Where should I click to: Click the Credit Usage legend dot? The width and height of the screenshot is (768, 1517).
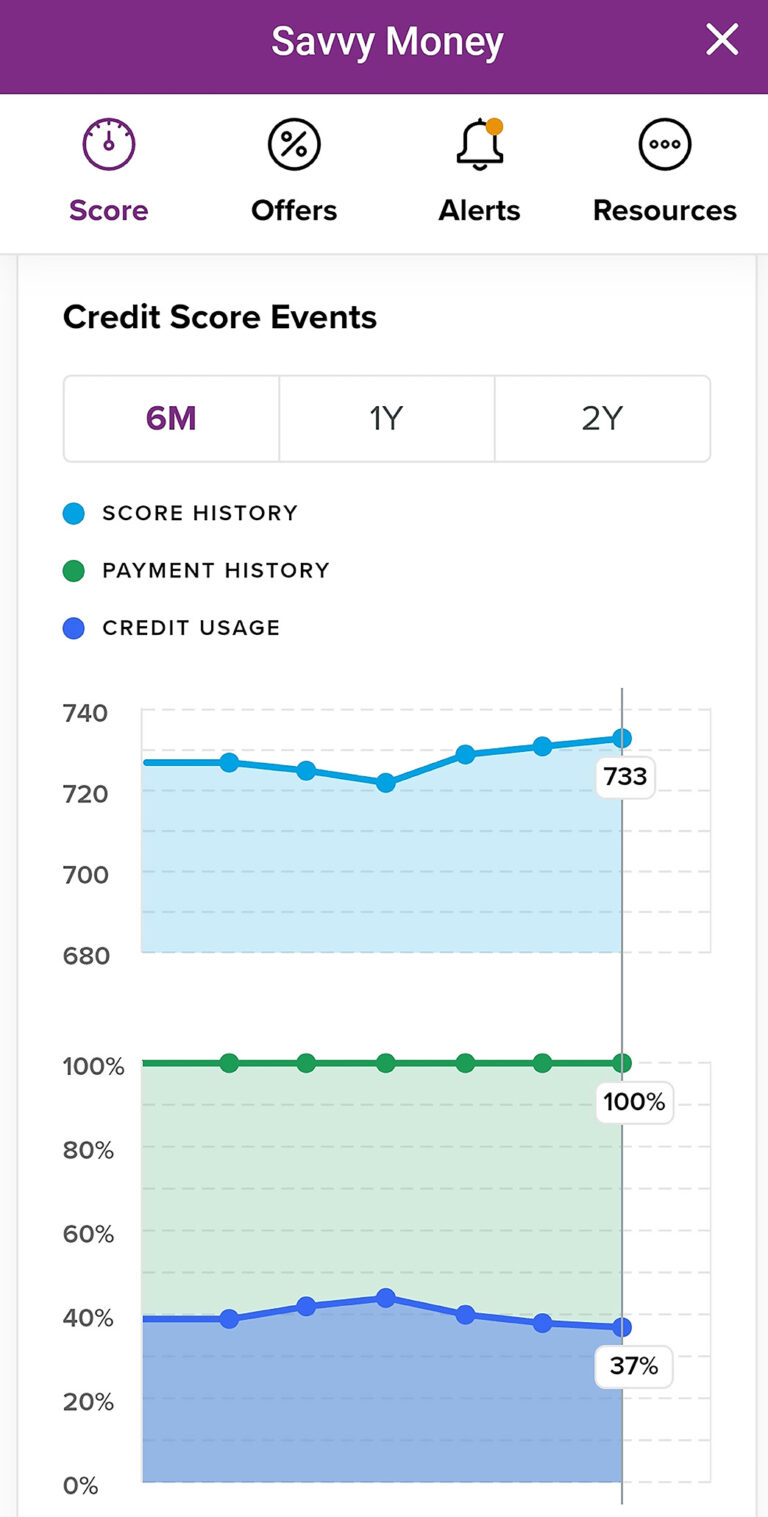(x=72, y=627)
